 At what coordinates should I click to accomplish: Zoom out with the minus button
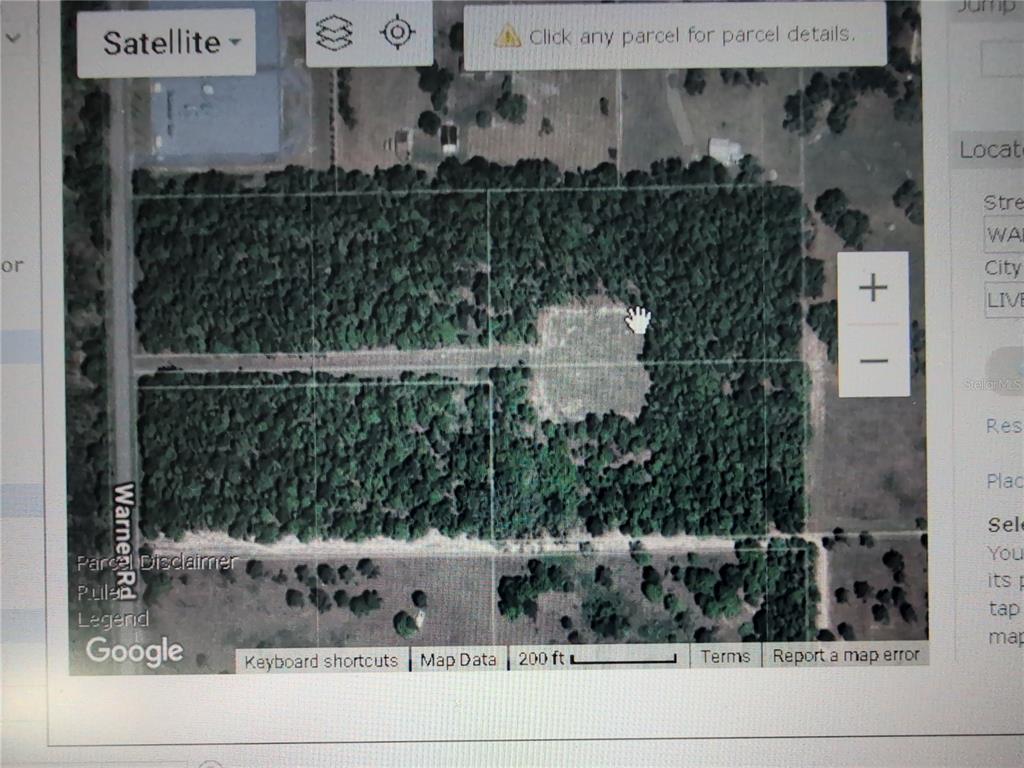pyautogui.click(x=873, y=361)
